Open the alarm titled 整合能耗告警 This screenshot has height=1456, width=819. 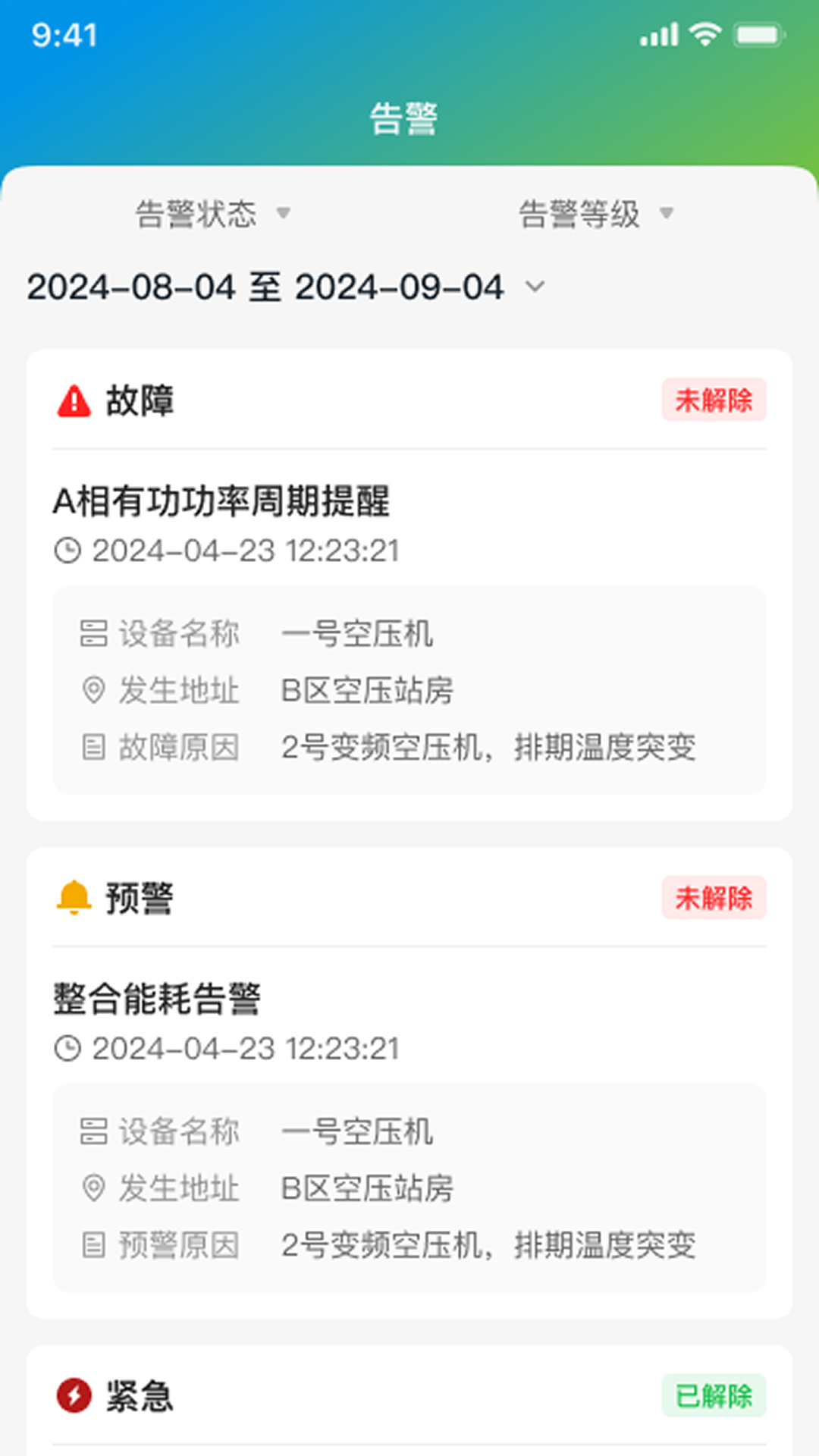(x=157, y=999)
